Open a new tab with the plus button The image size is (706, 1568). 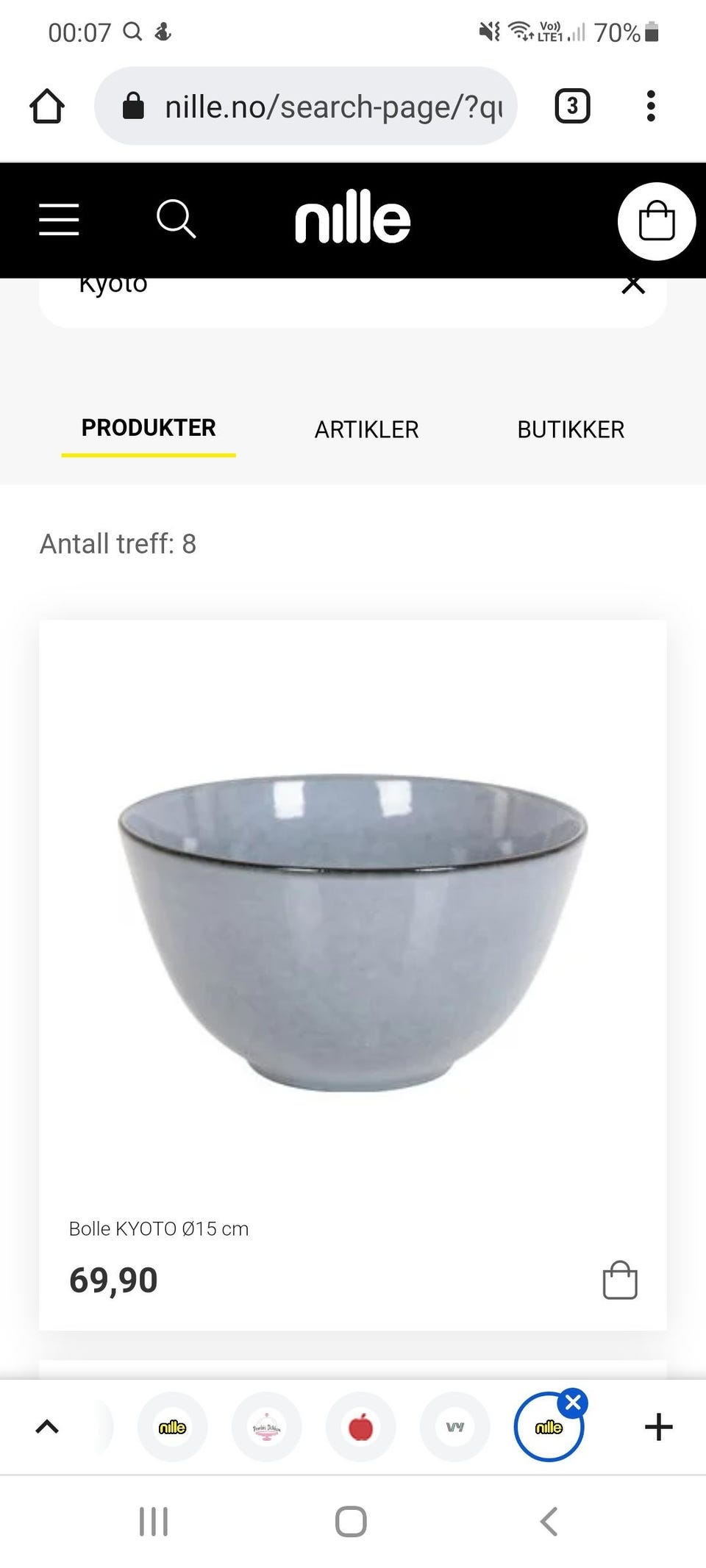(658, 1427)
